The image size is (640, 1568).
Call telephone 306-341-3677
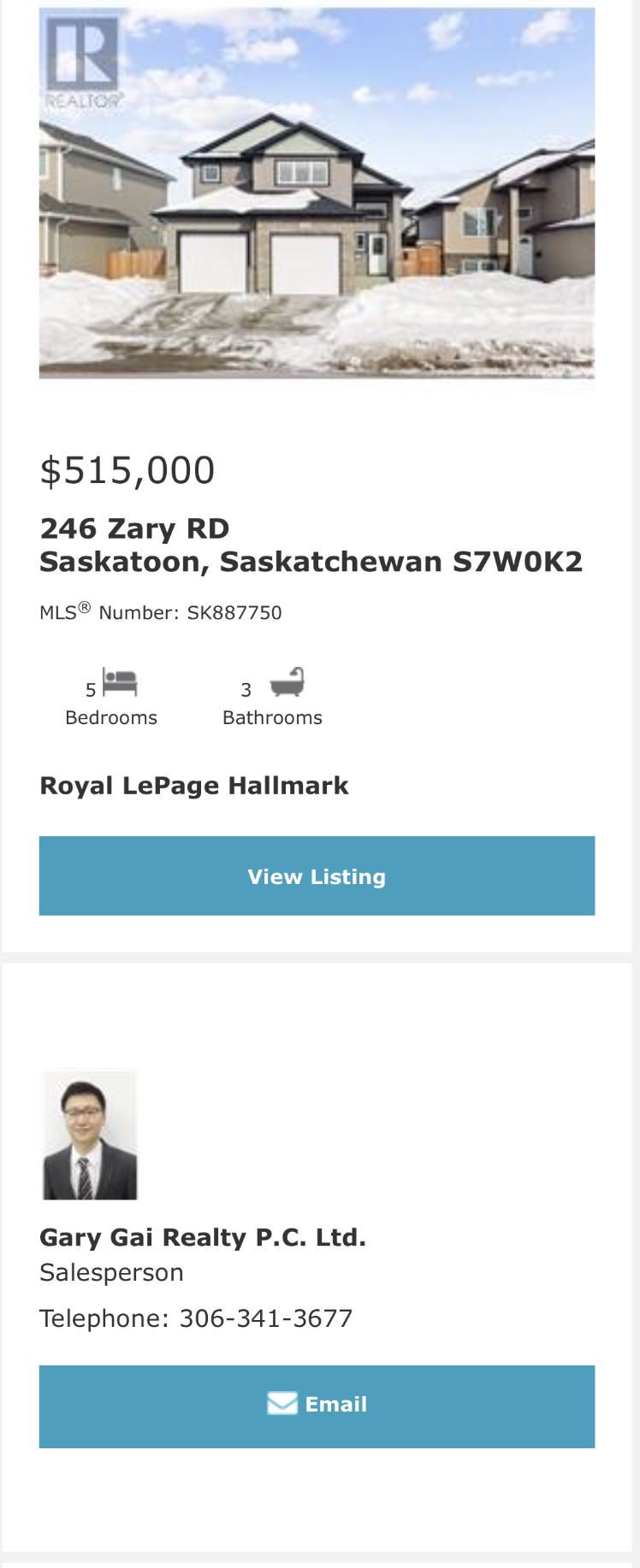(x=265, y=1318)
